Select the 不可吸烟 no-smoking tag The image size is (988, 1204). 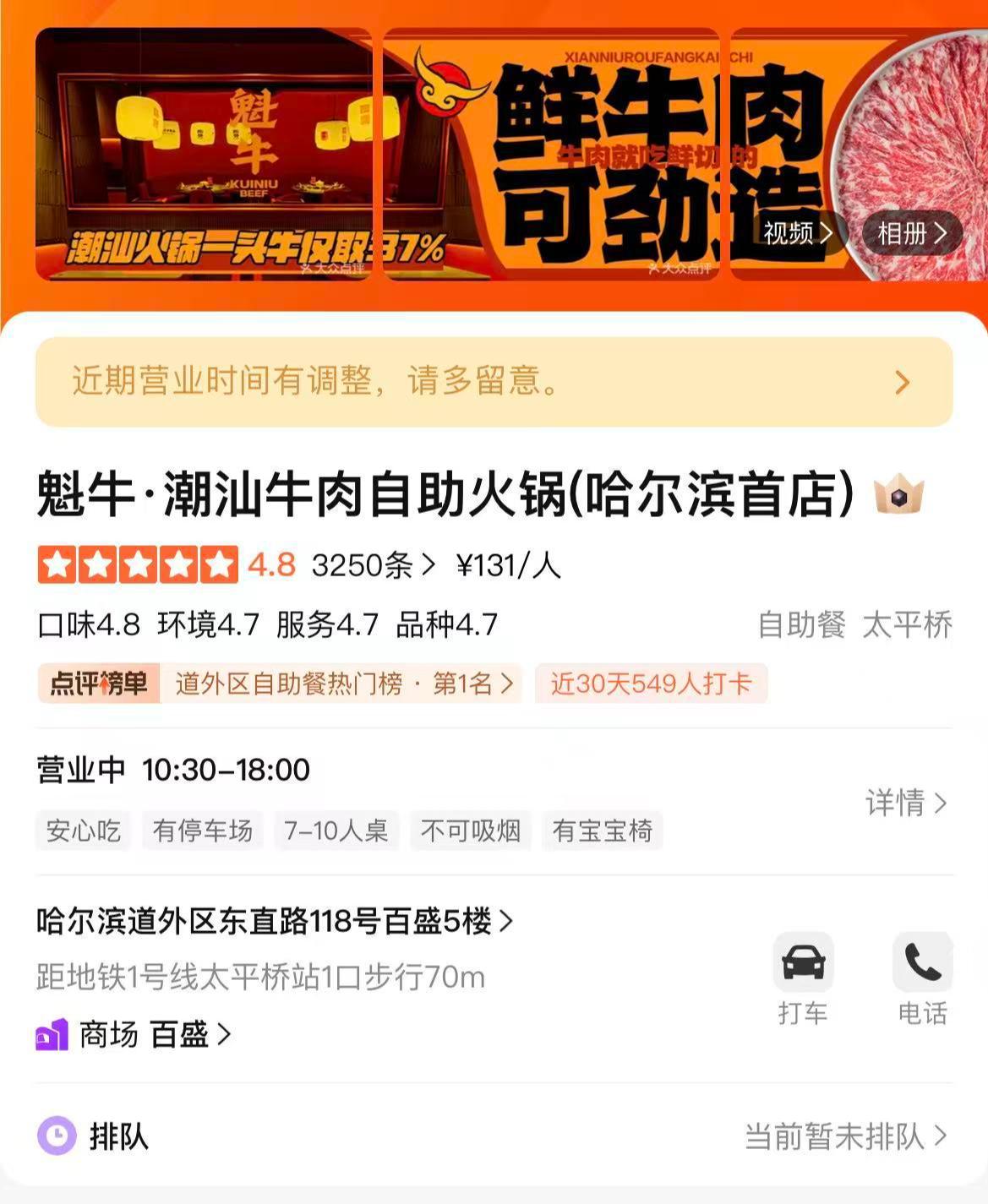(472, 831)
